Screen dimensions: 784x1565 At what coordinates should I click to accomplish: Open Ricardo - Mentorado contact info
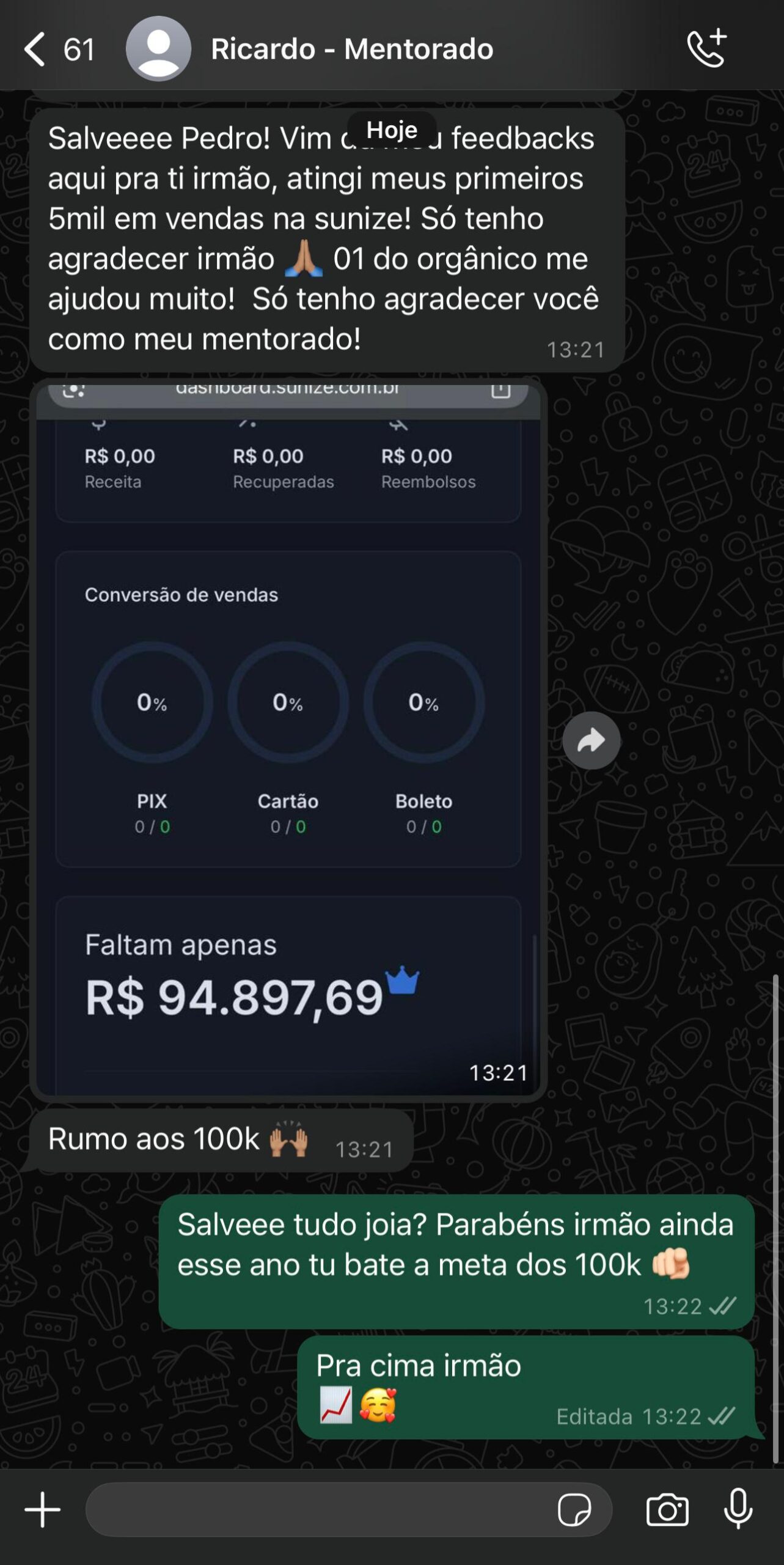pyautogui.click(x=351, y=49)
